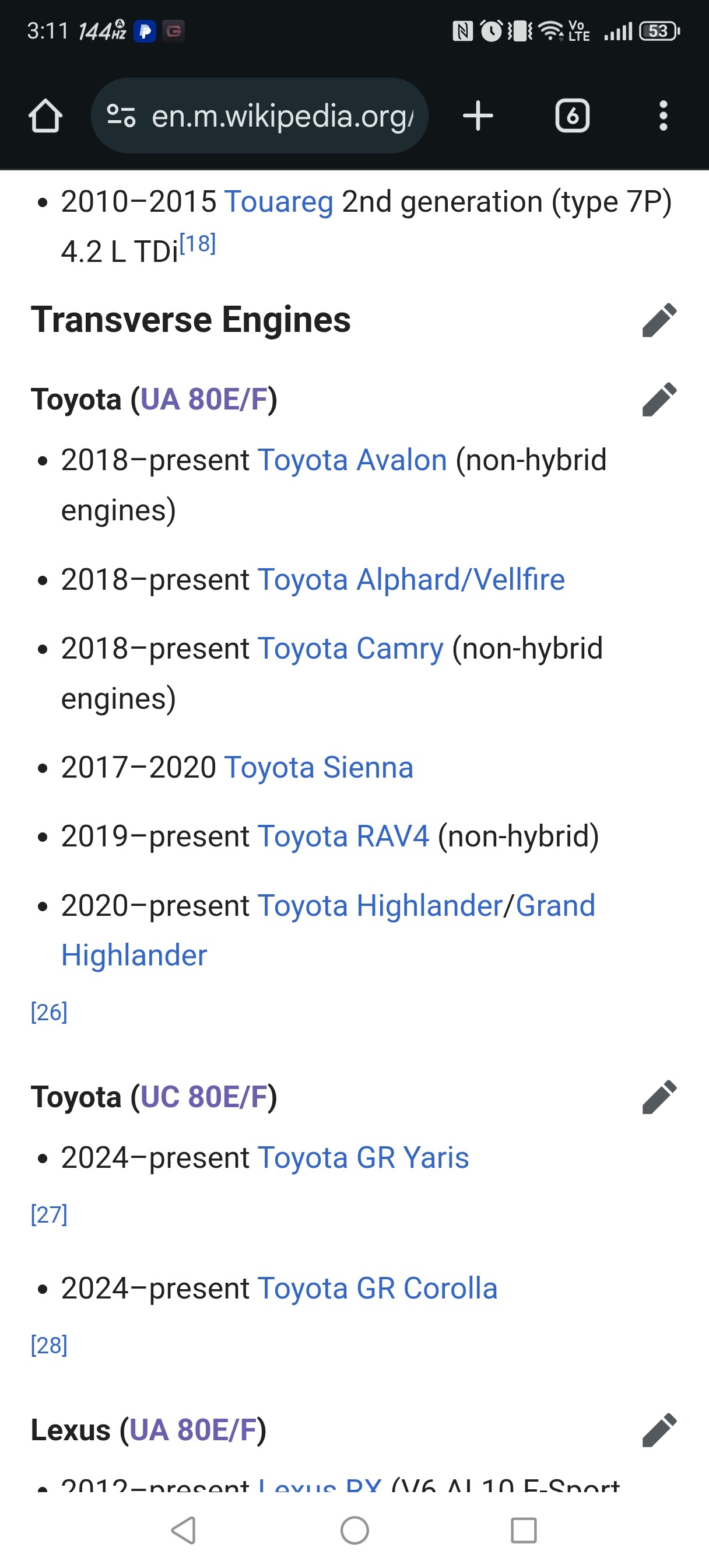Screen dimensions: 709x1568
Task: Open the browser home page
Action: click(x=45, y=116)
